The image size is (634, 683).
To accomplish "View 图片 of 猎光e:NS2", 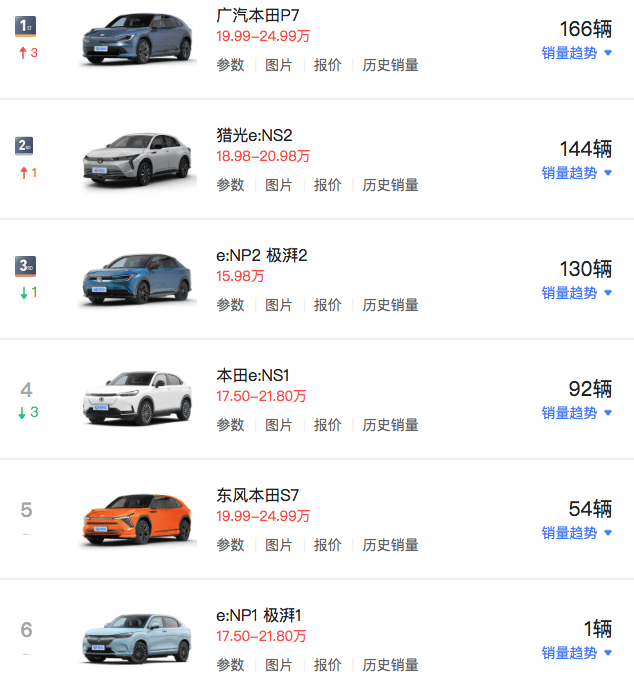I will (279, 185).
